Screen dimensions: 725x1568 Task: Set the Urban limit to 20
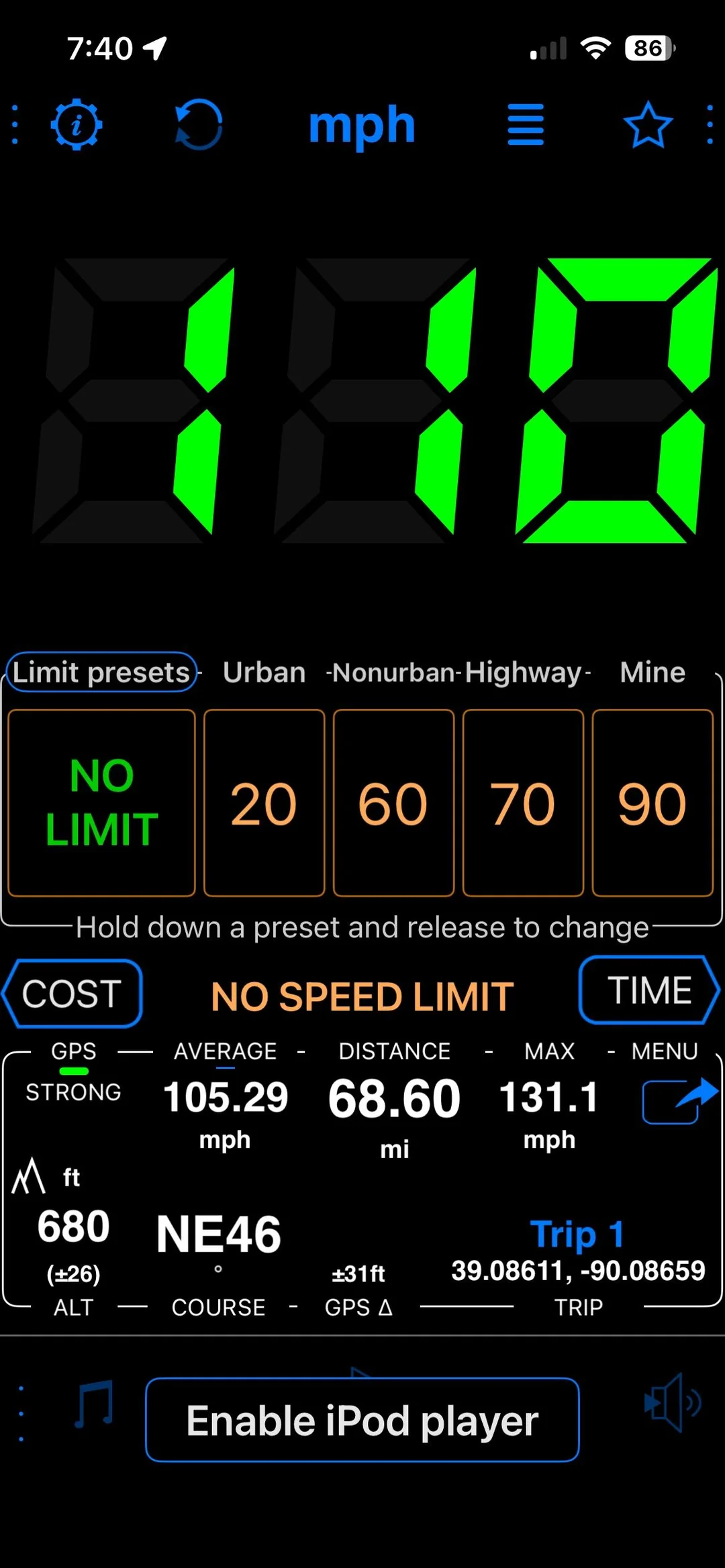264,802
